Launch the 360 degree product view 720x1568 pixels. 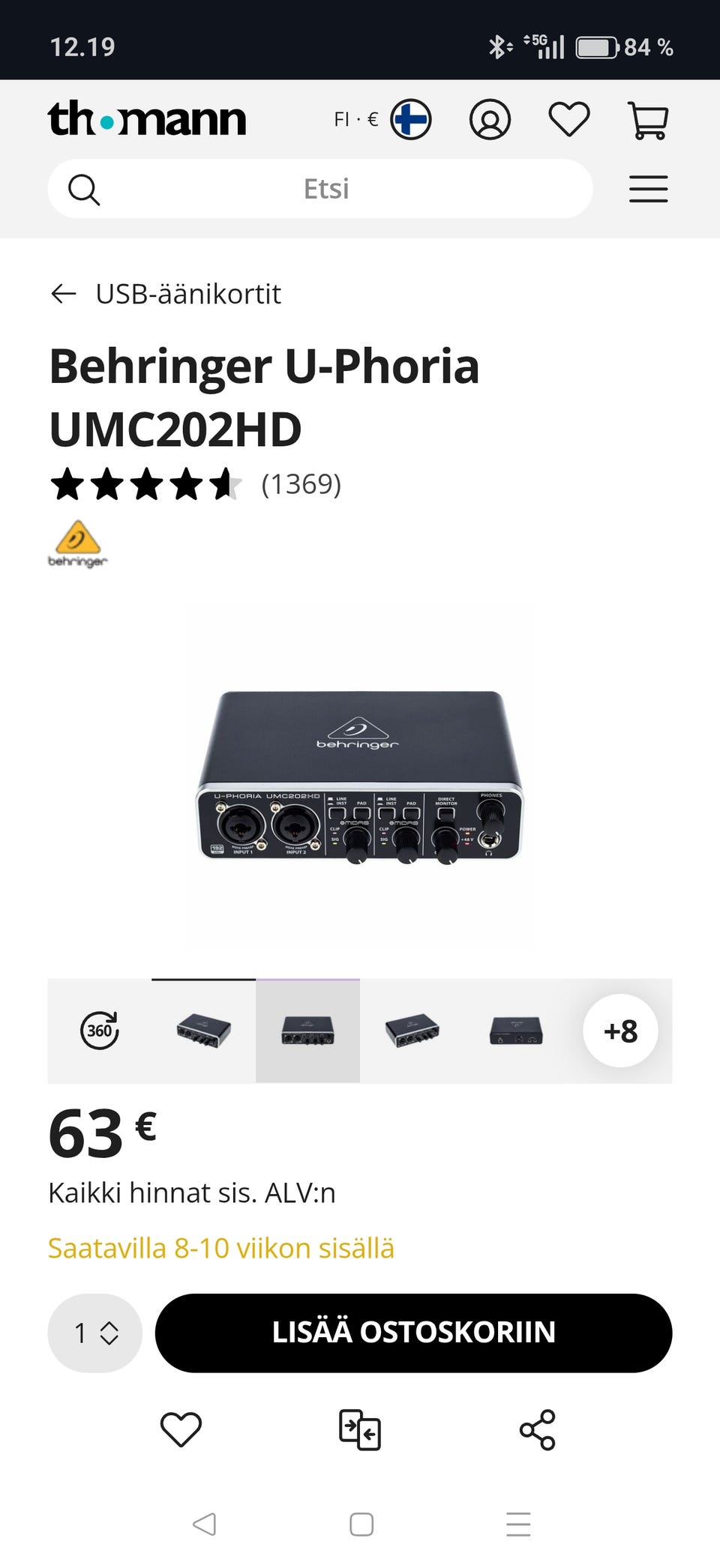tap(100, 1031)
